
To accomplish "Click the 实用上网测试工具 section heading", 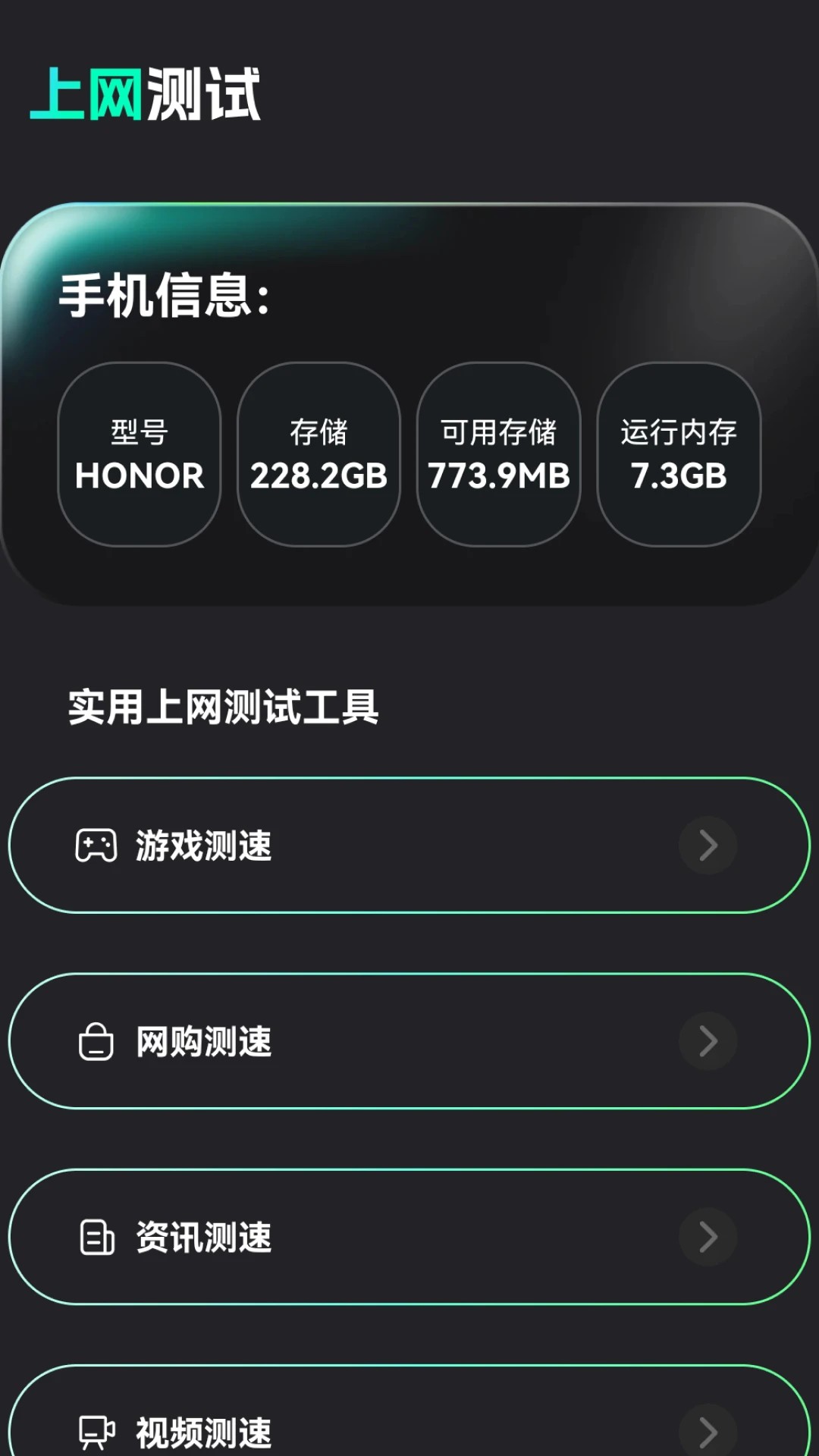I will point(224,704).
